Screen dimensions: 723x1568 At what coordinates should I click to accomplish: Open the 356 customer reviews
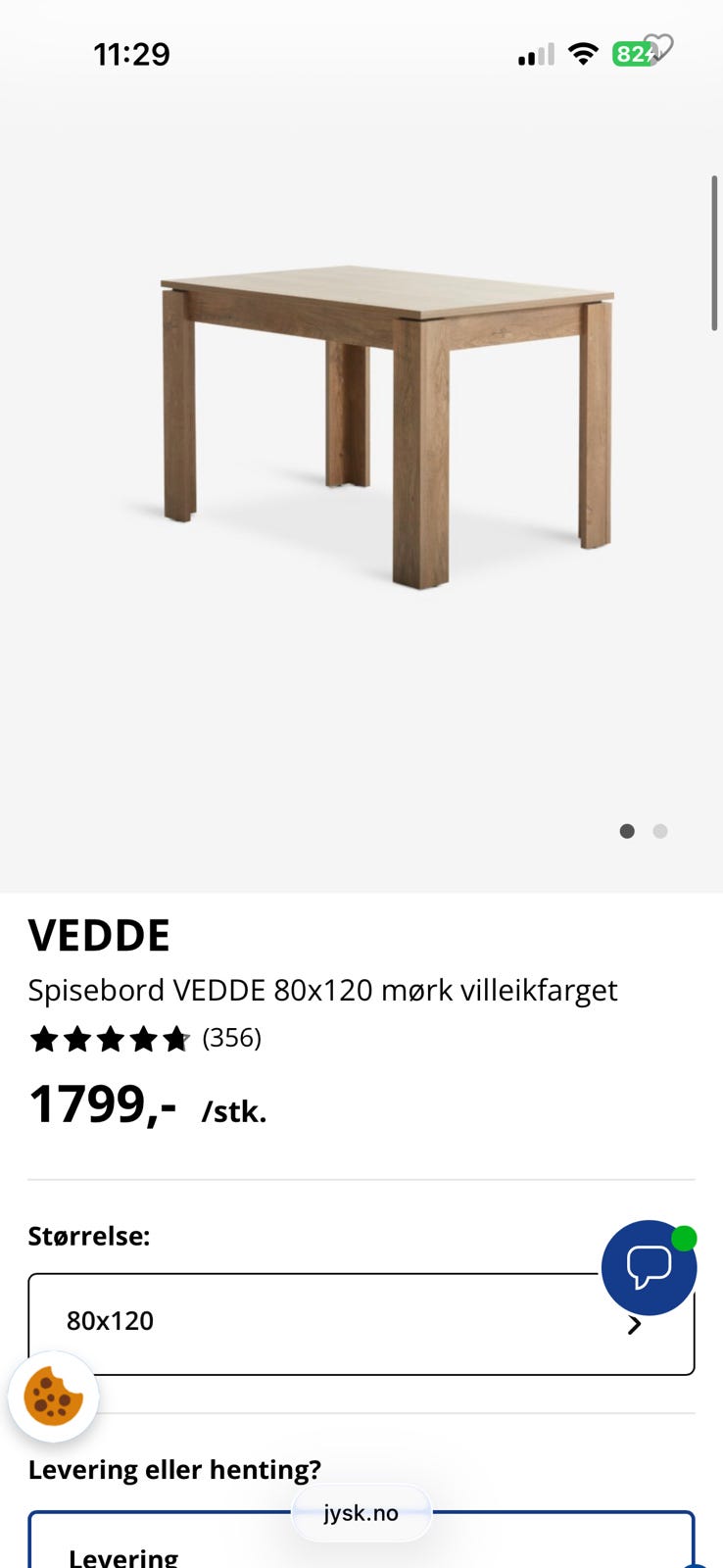pyautogui.click(x=230, y=1037)
